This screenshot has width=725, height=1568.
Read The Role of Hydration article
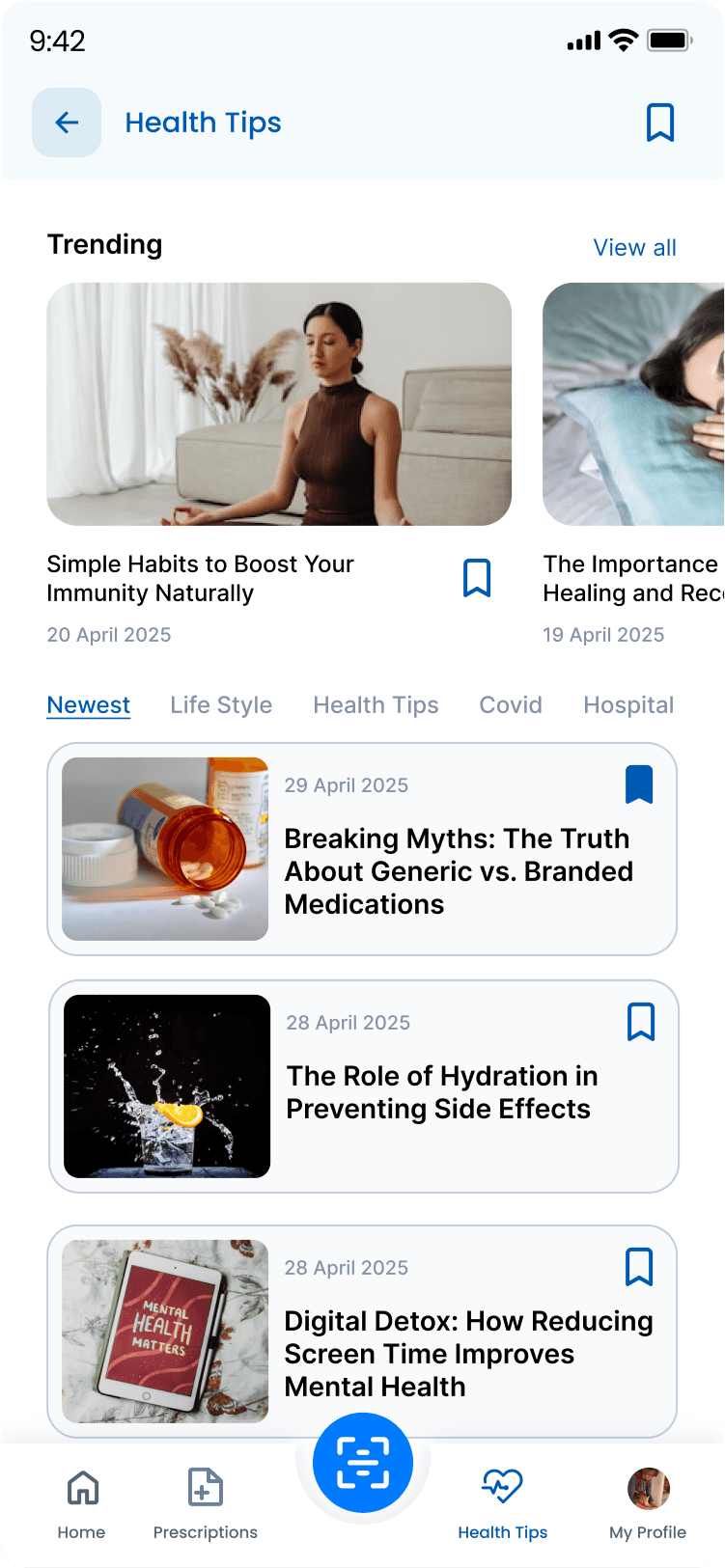pos(442,1092)
